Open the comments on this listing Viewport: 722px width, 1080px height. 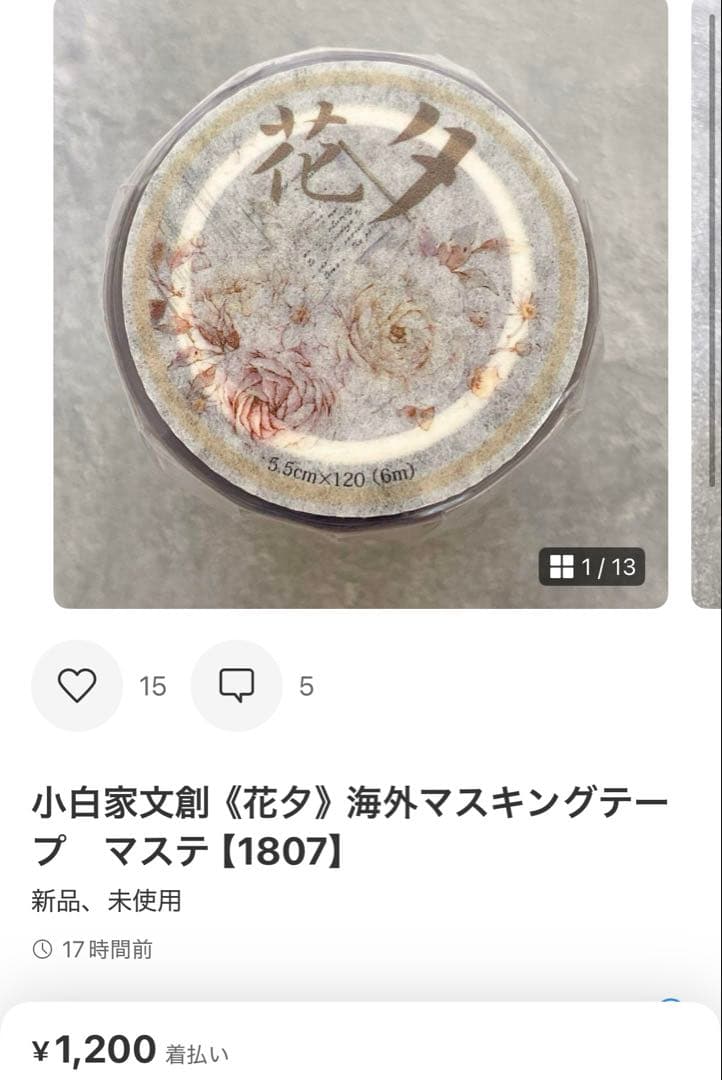pyautogui.click(x=236, y=686)
